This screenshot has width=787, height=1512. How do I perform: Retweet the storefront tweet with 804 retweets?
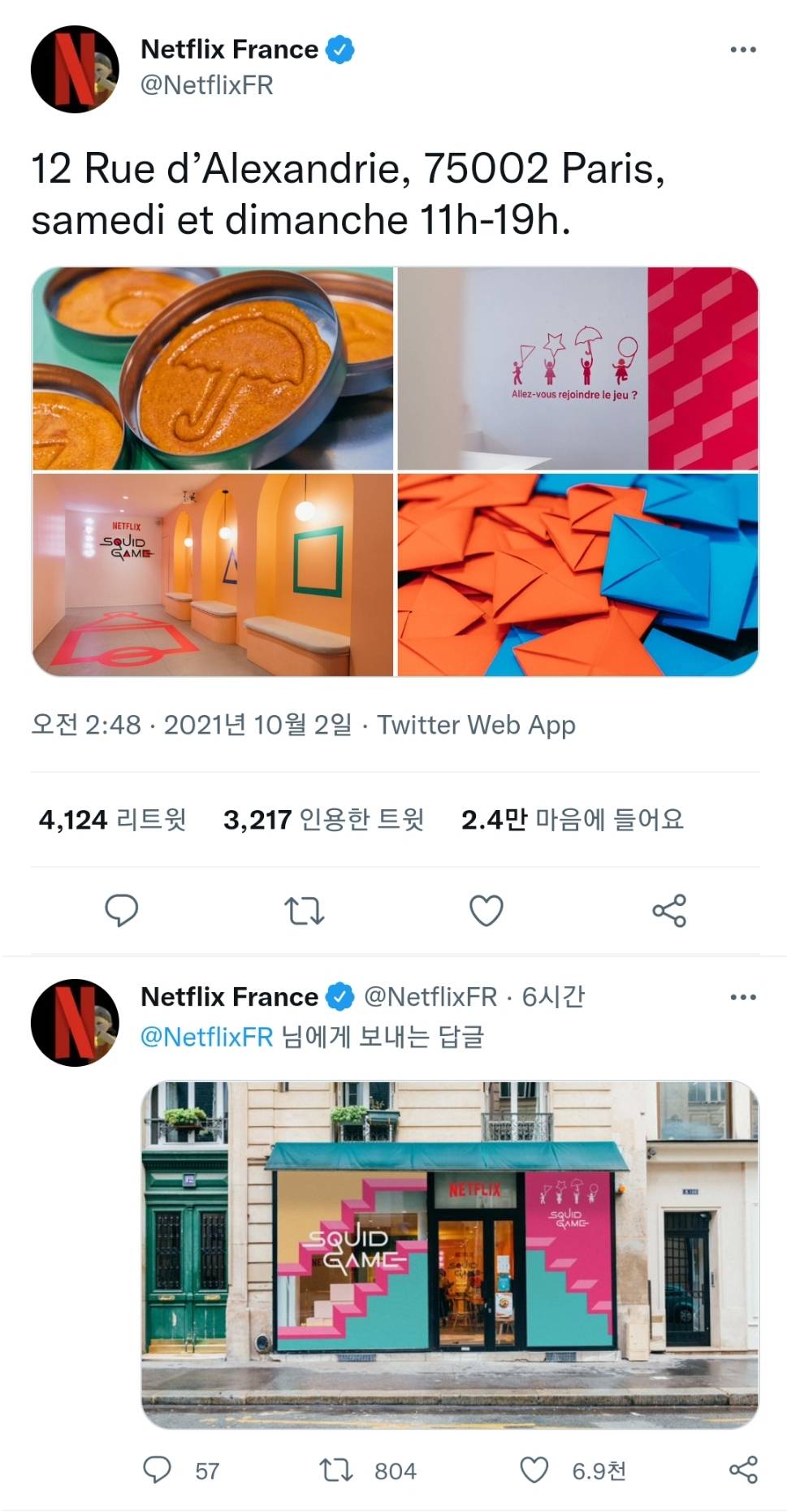pos(335,1470)
